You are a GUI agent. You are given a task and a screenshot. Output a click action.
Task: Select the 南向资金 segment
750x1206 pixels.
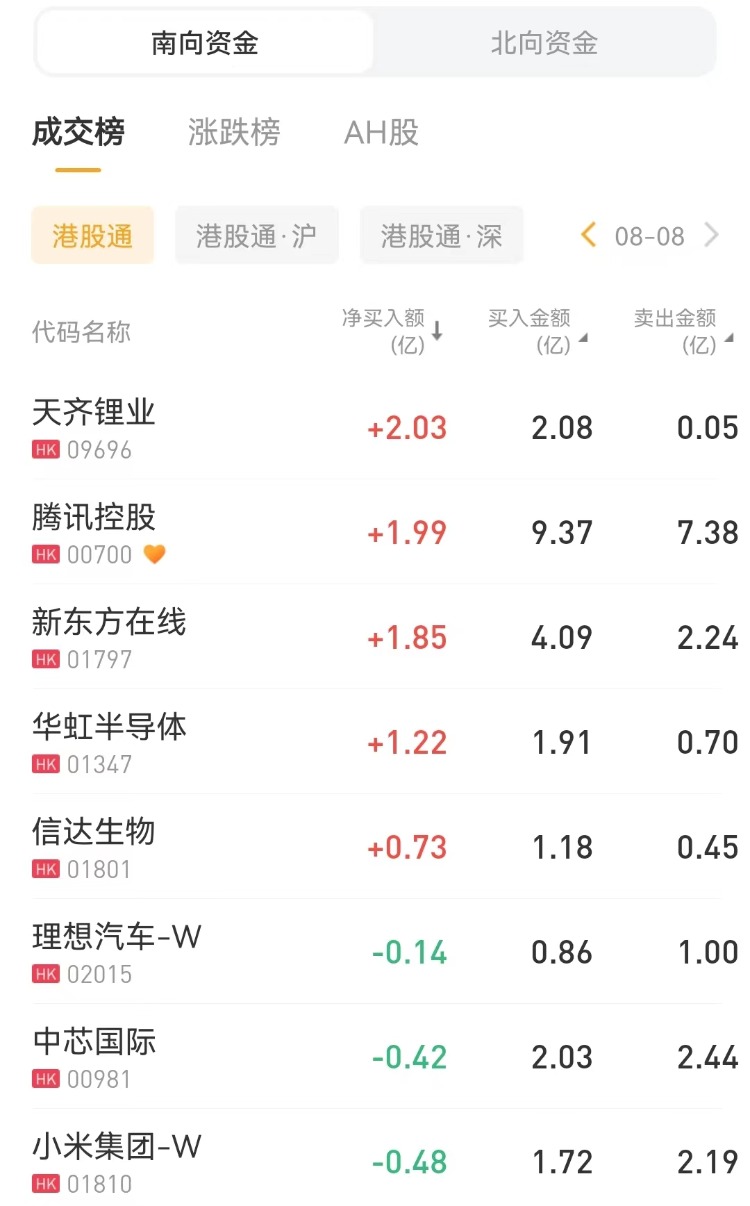[x=205, y=43]
